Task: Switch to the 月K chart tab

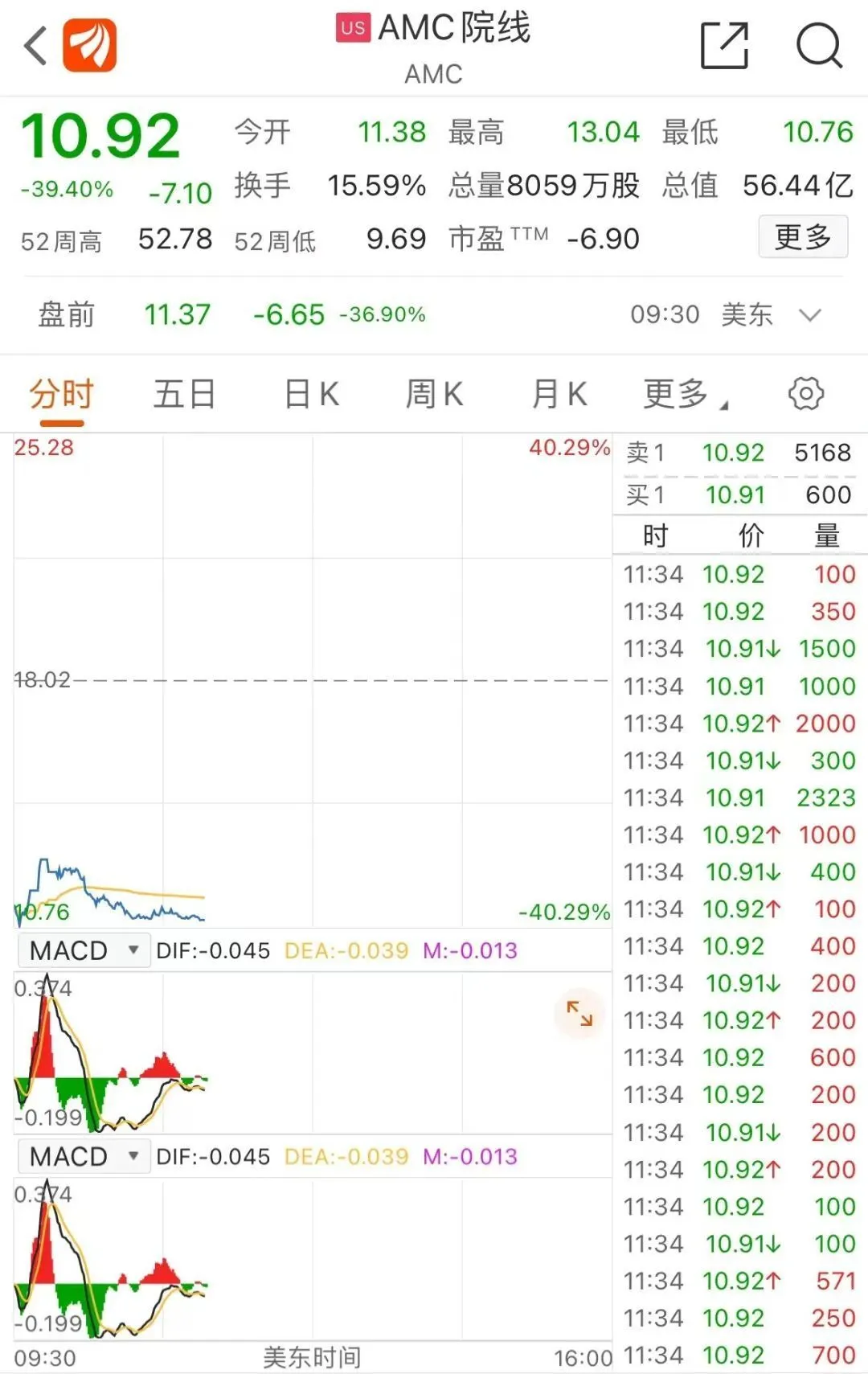Action: 559,395
